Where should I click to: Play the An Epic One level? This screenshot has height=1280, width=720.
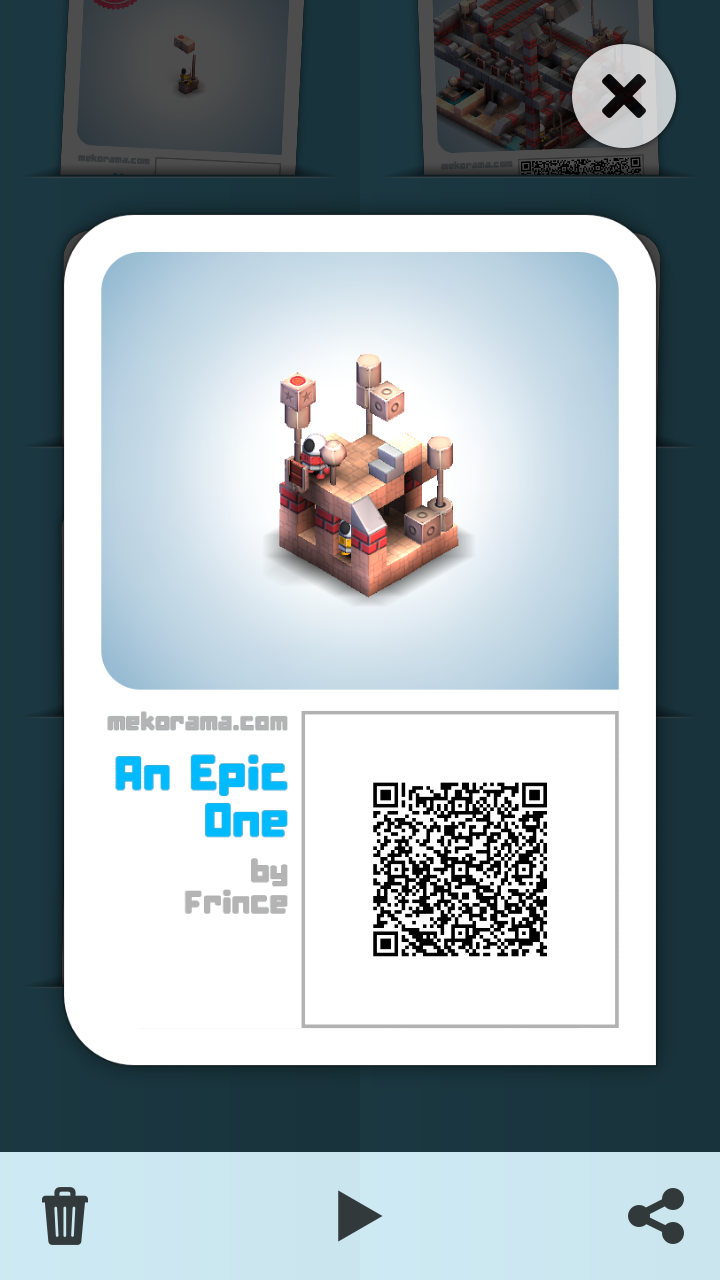pos(359,1216)
